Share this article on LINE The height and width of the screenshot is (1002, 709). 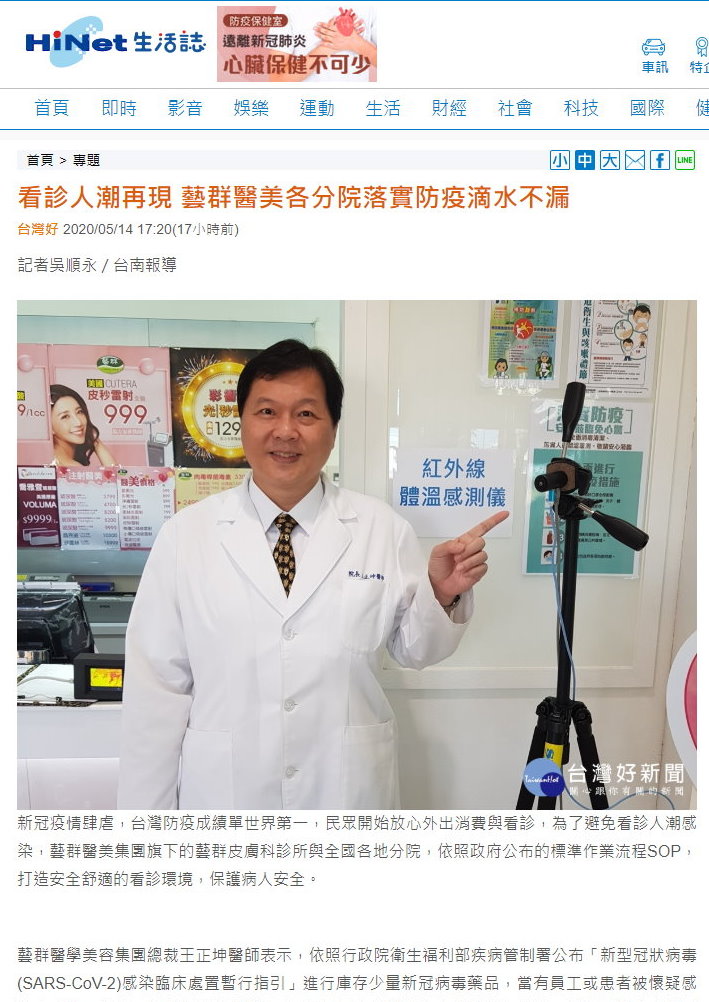(685, 160)
